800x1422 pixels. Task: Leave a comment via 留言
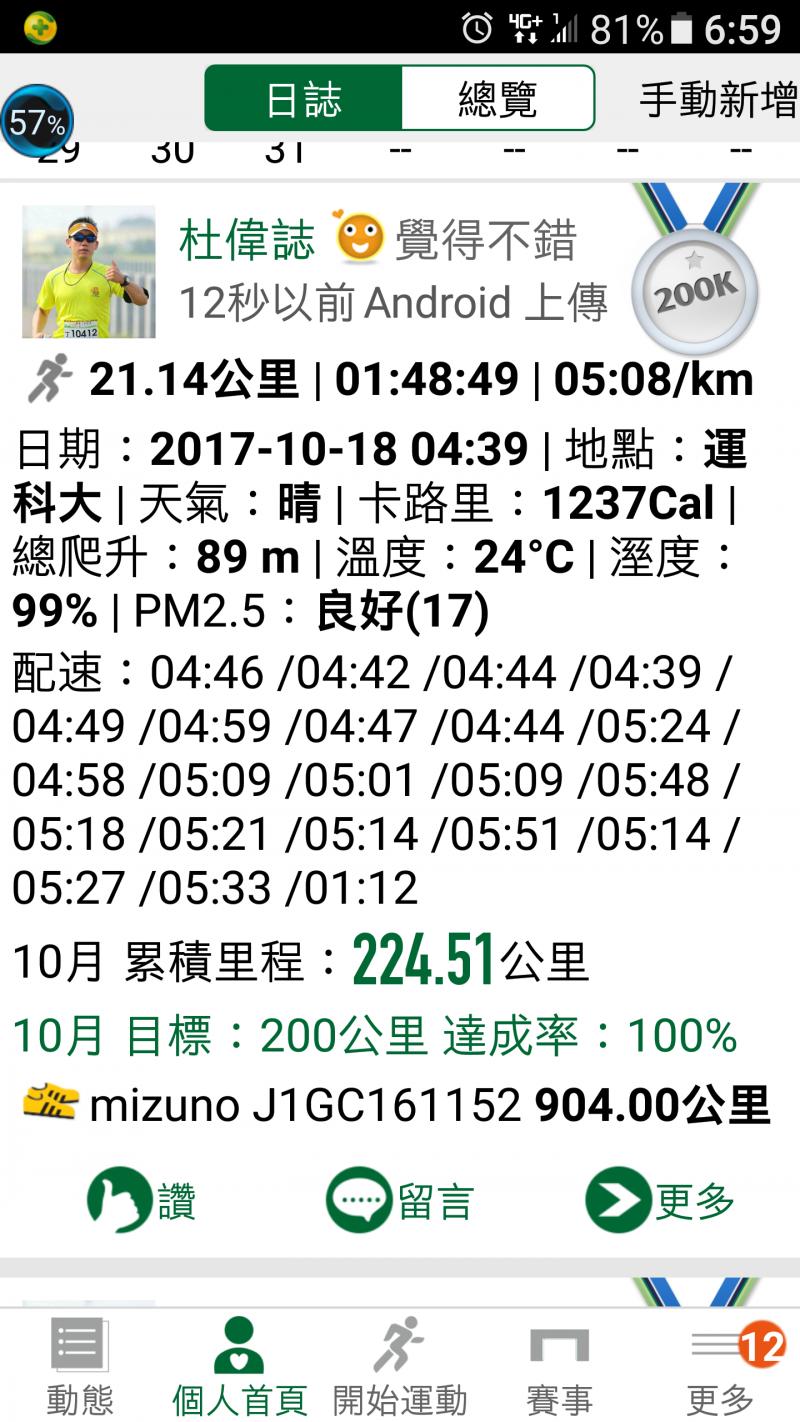(399, 1200)
